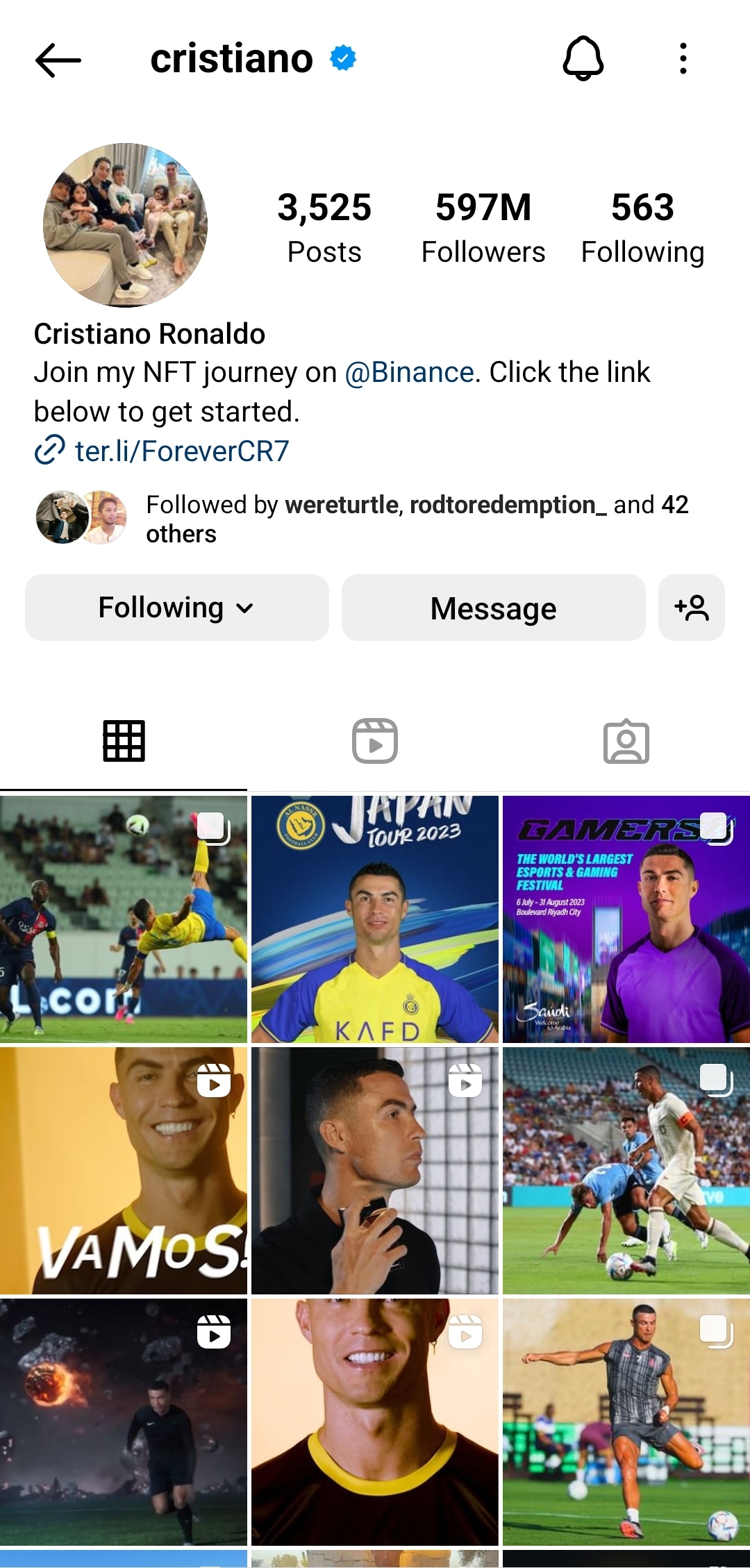
Task: Play the VAMOS reel
Action: click(124, 1170)
